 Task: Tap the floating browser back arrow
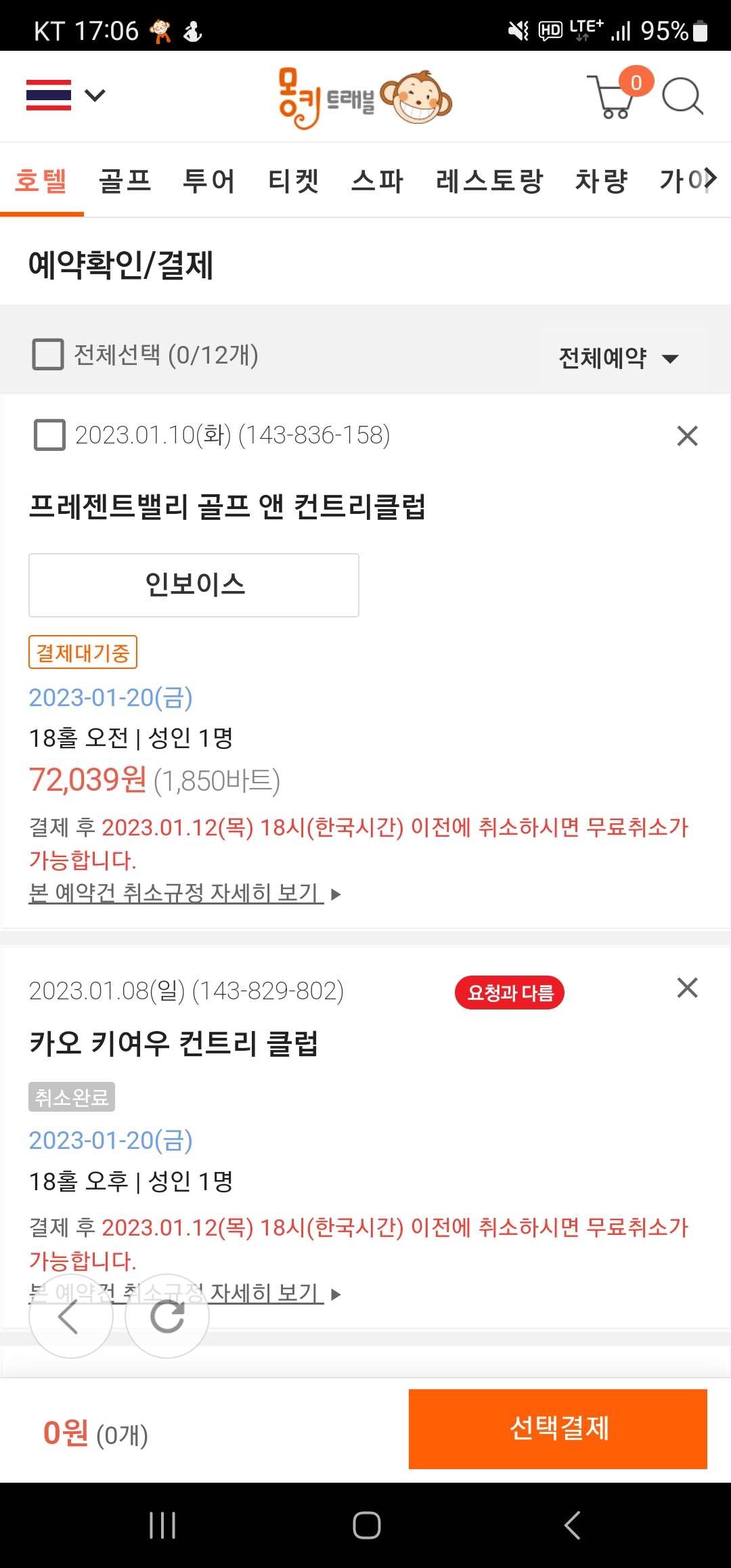click(x=70, y=1316)
